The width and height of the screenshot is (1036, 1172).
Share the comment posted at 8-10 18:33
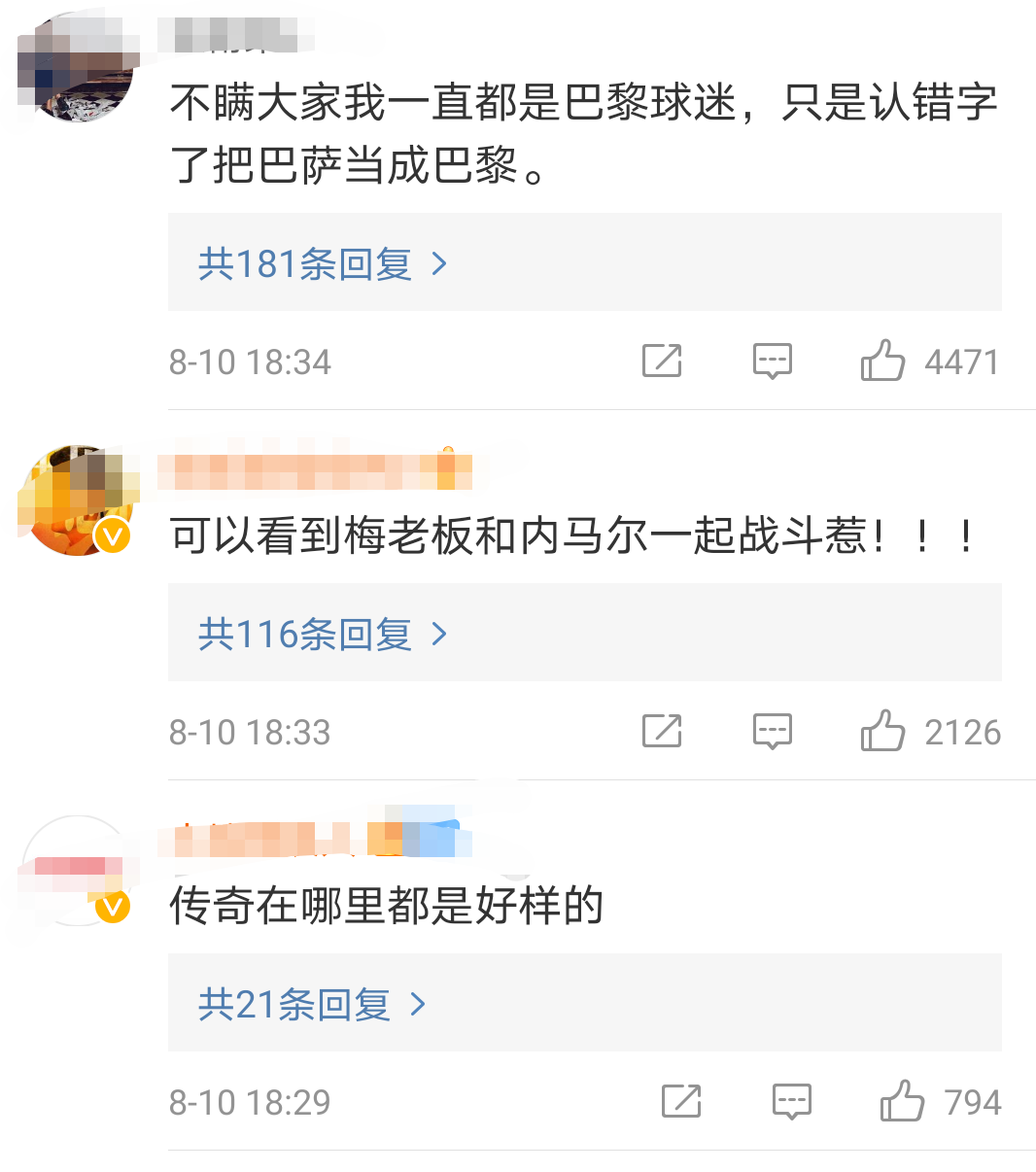pyautogui.click(x=662, y=732)
